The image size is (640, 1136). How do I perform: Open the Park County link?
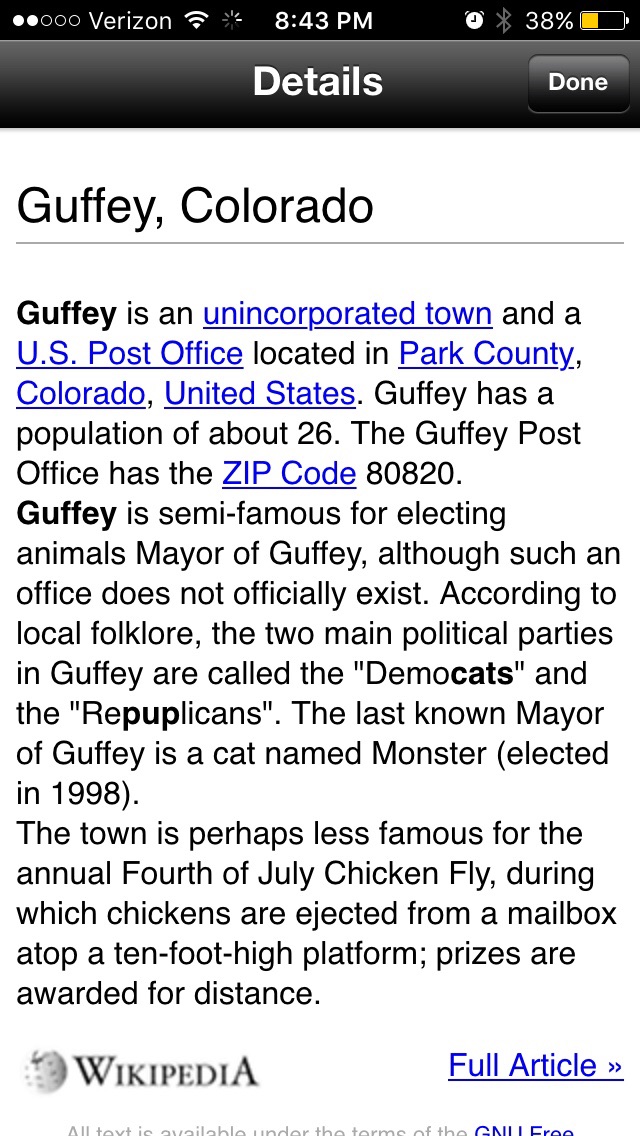(x=486, y=354)
